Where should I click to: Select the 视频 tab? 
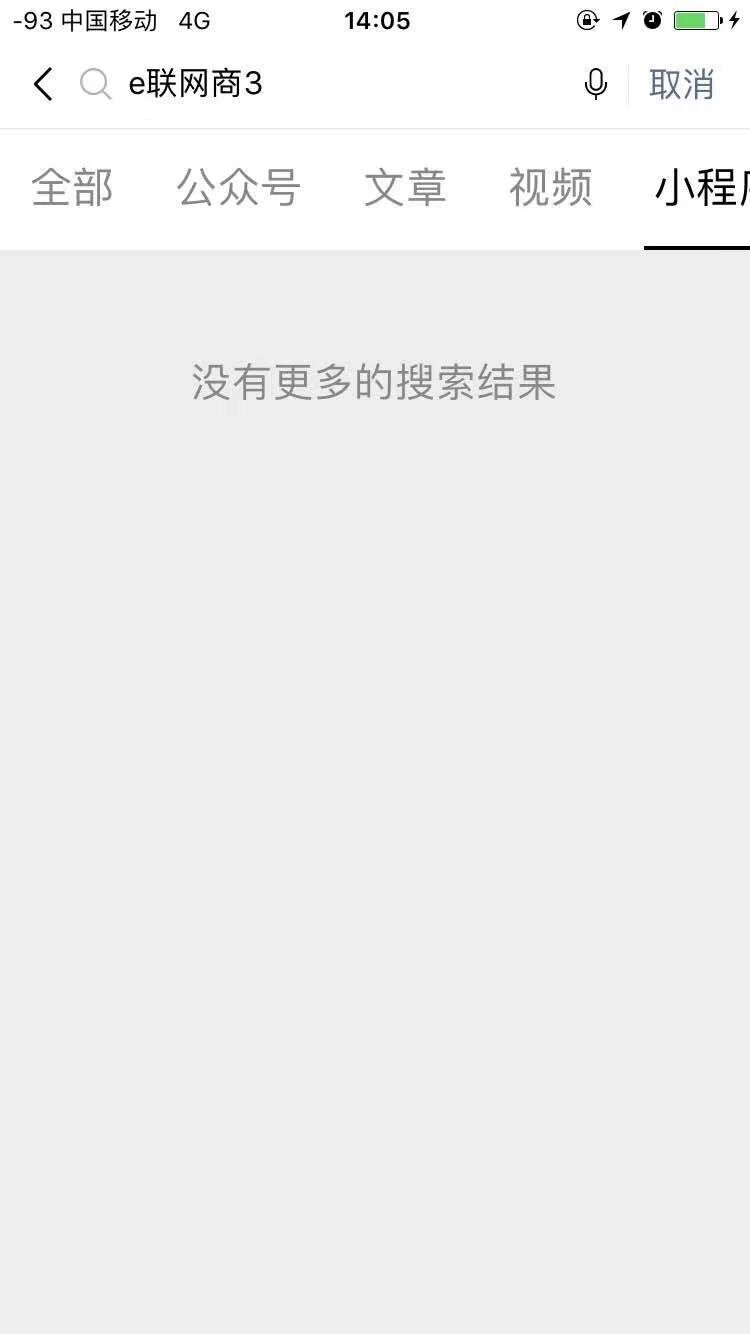coord(551,188)
